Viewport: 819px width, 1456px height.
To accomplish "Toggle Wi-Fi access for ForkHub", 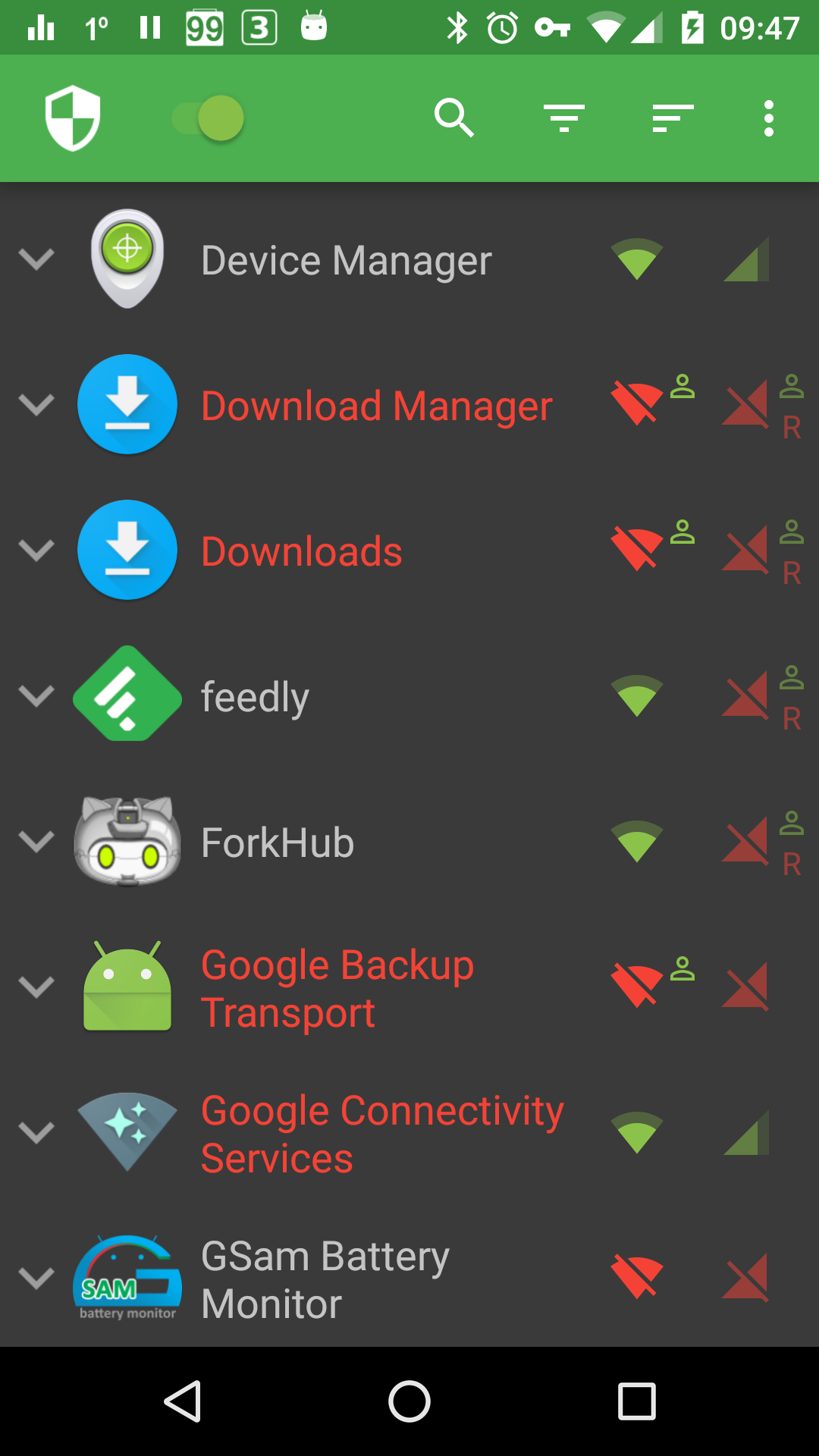I will [637, 842].
